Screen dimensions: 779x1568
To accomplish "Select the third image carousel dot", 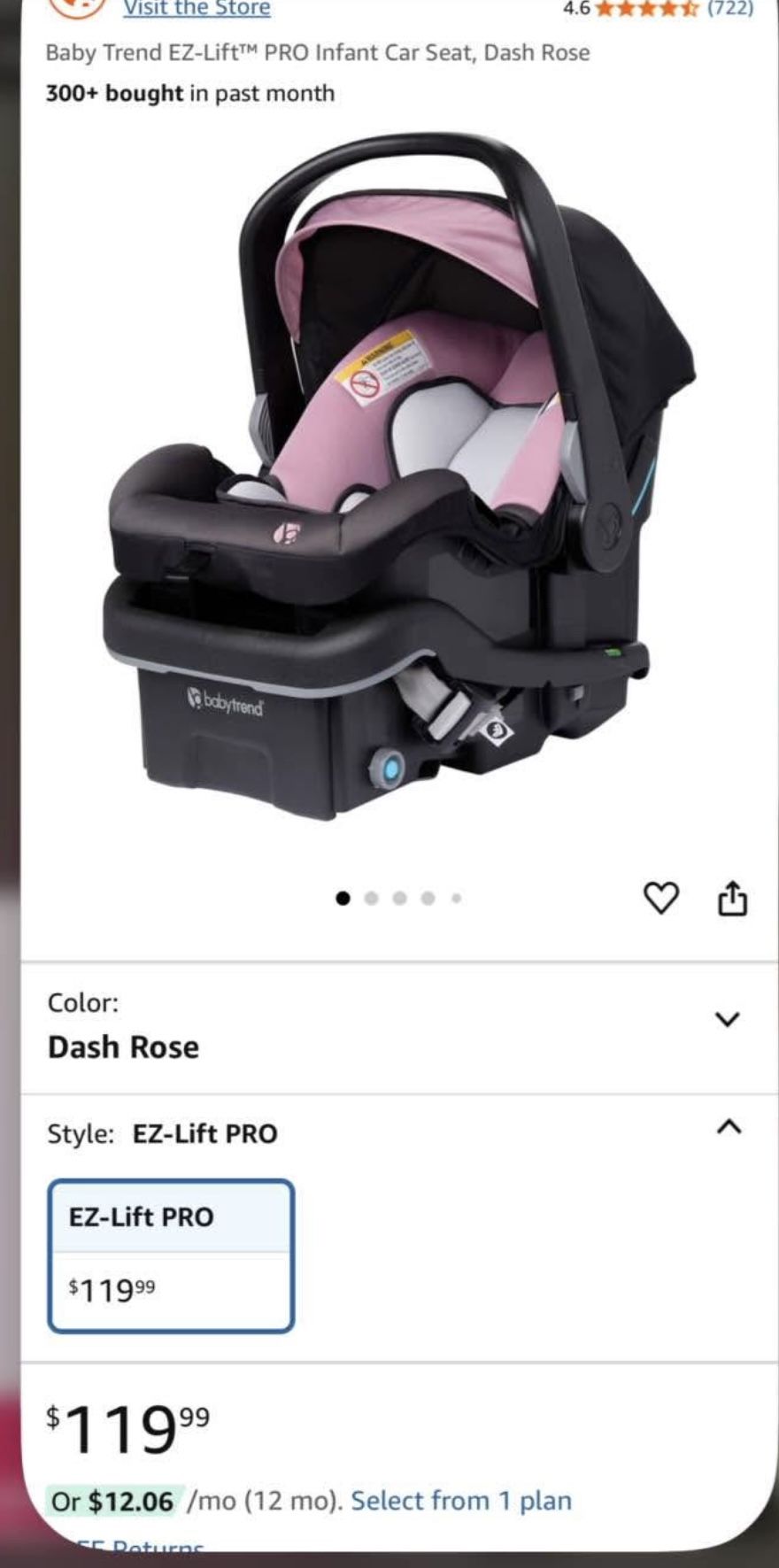I will 400,900.
